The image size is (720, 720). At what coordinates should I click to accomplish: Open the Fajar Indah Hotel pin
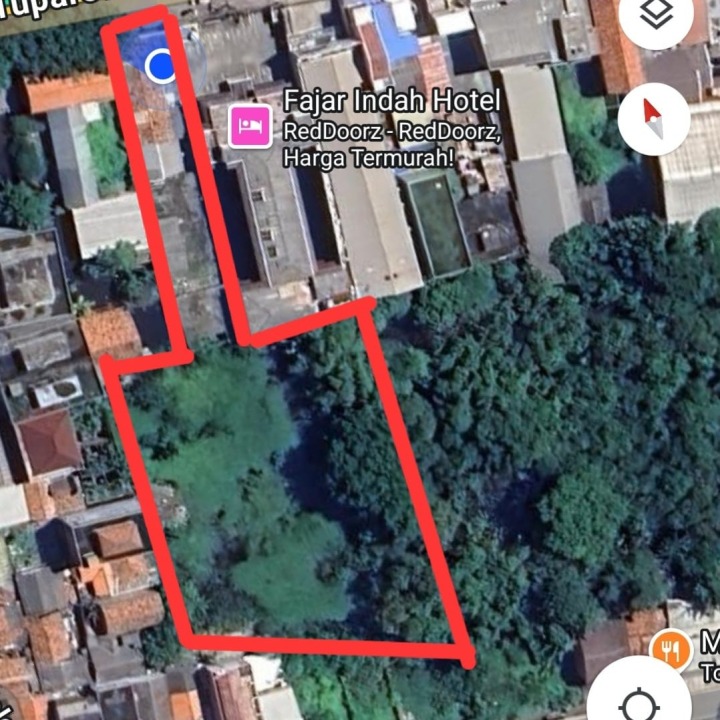tap(249, 127)
